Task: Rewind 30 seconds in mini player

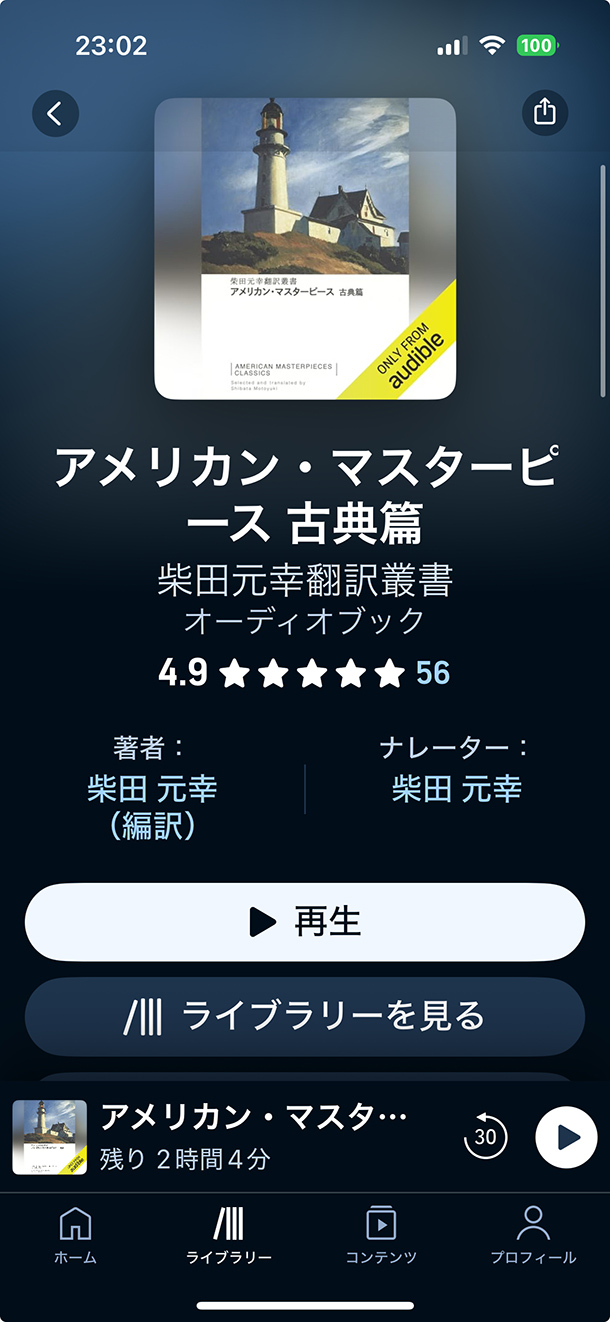Action: click(485, 1137)
